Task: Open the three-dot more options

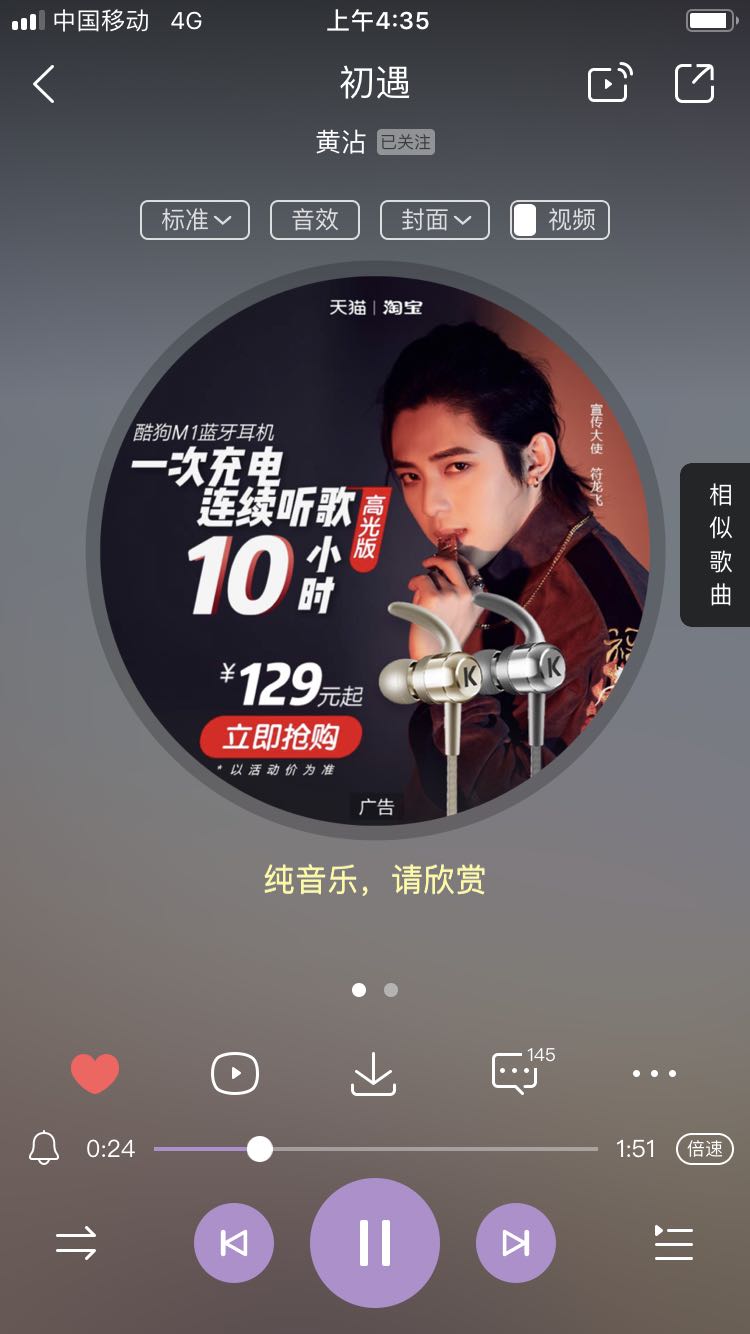Action: 655,1074
